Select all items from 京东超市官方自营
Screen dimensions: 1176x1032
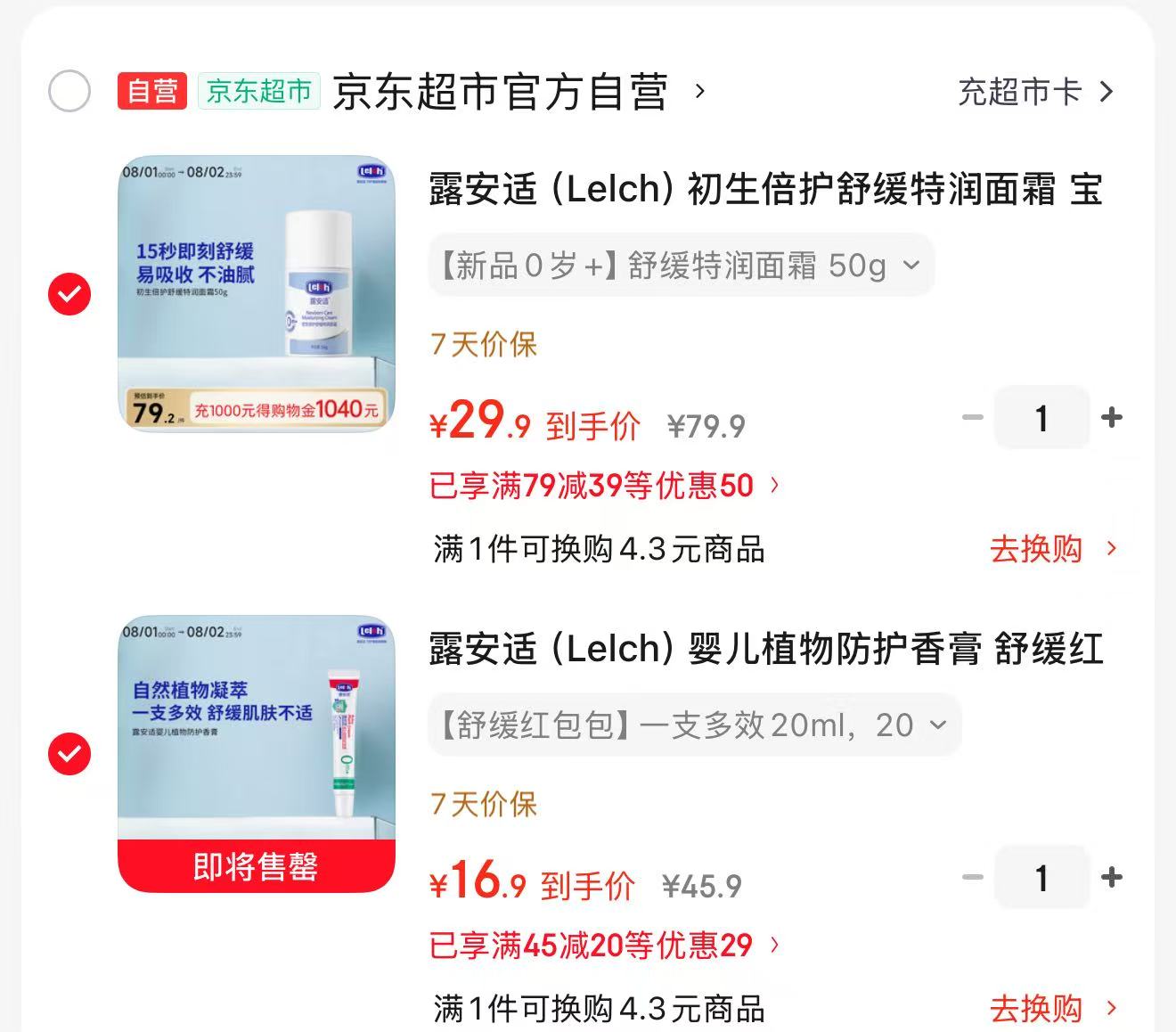[x=69, y=91]
